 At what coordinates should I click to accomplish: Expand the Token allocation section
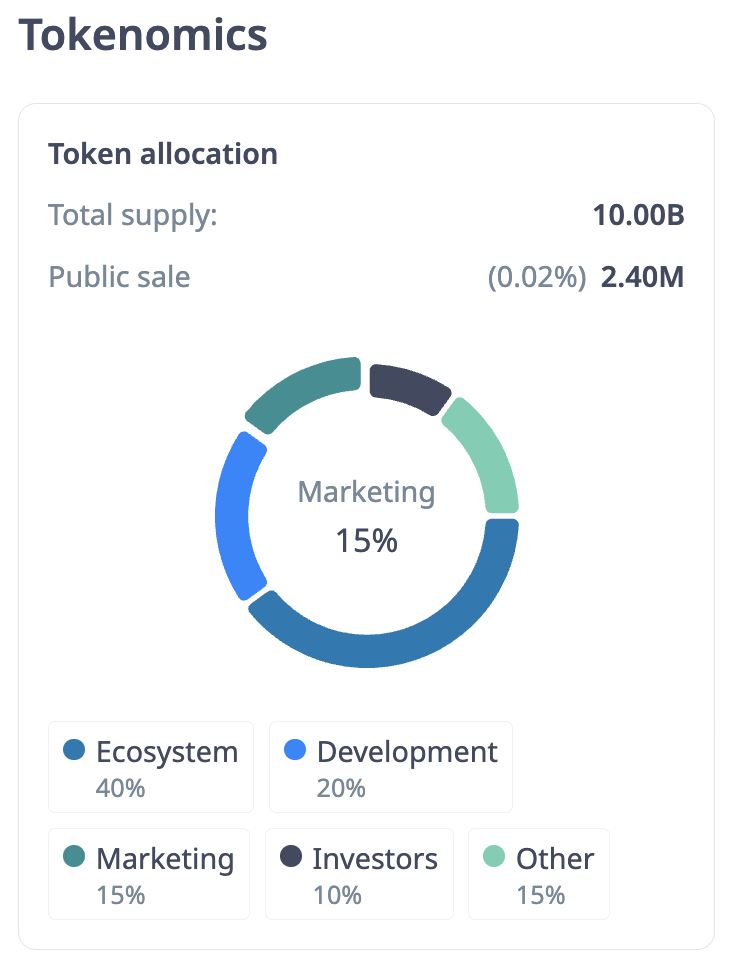(x=162, y=153)
